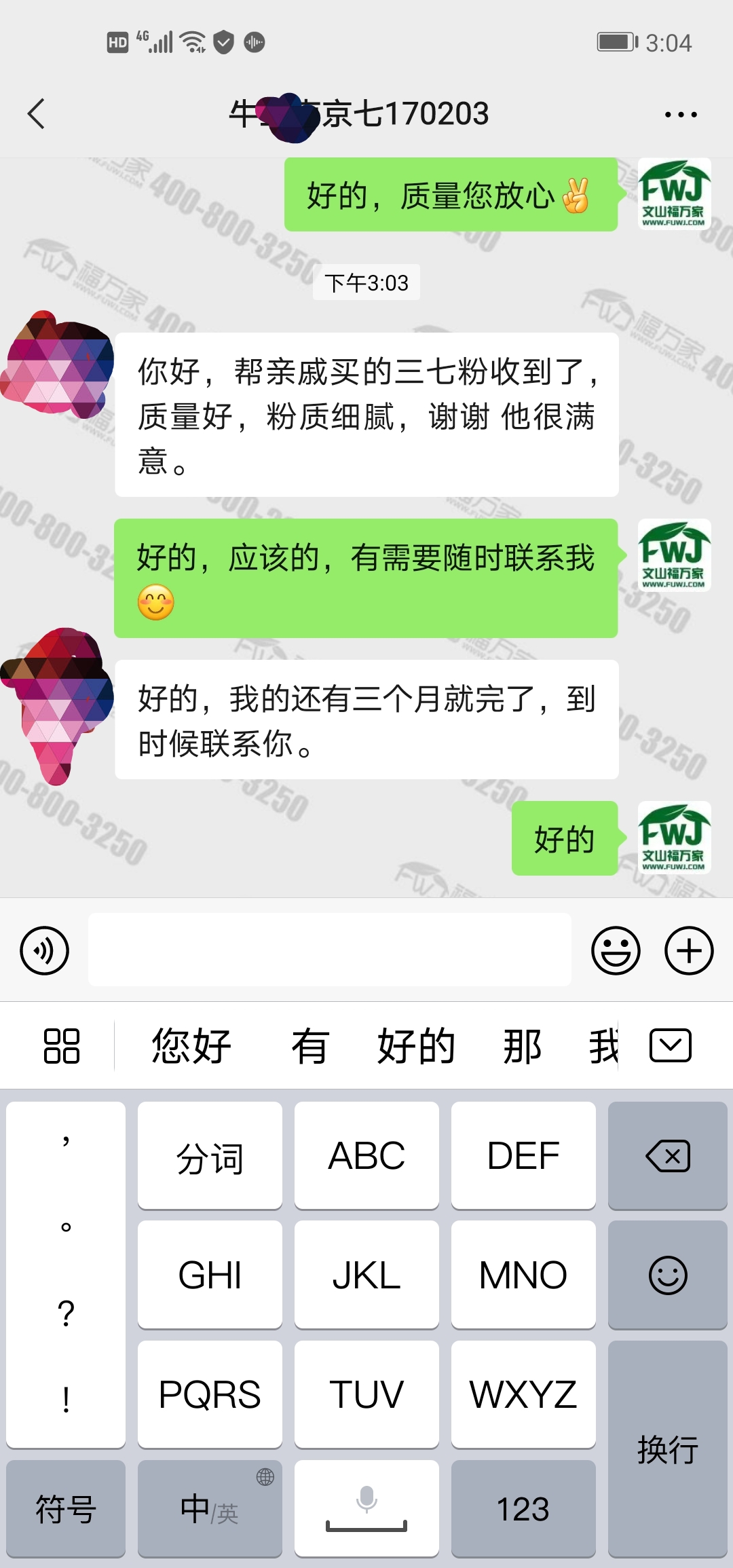Open the emoji sticker panel
The width and height of the screenshot is (733, 1568).
point(616,950)
